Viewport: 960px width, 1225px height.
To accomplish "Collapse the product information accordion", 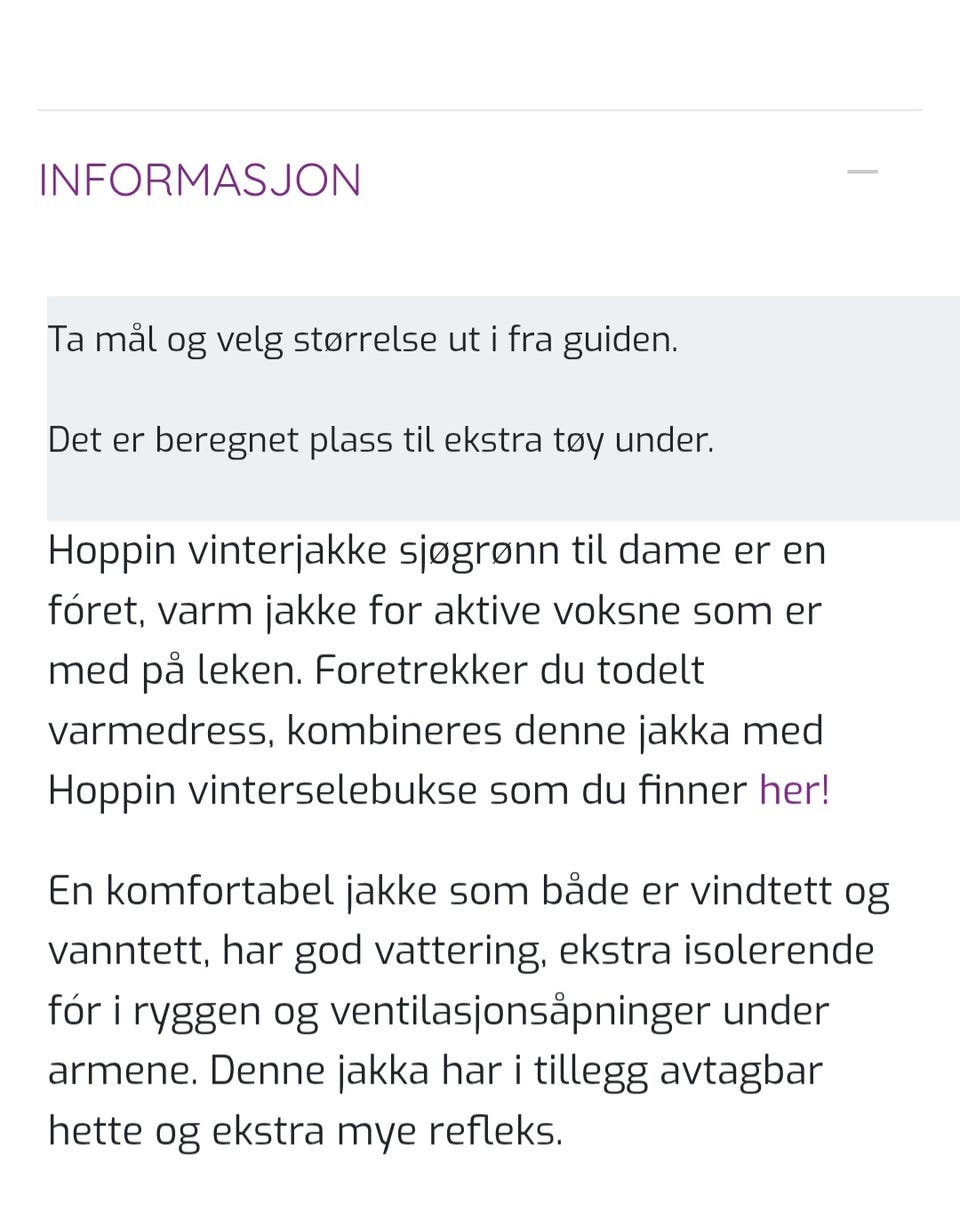I will coord(862,172).
